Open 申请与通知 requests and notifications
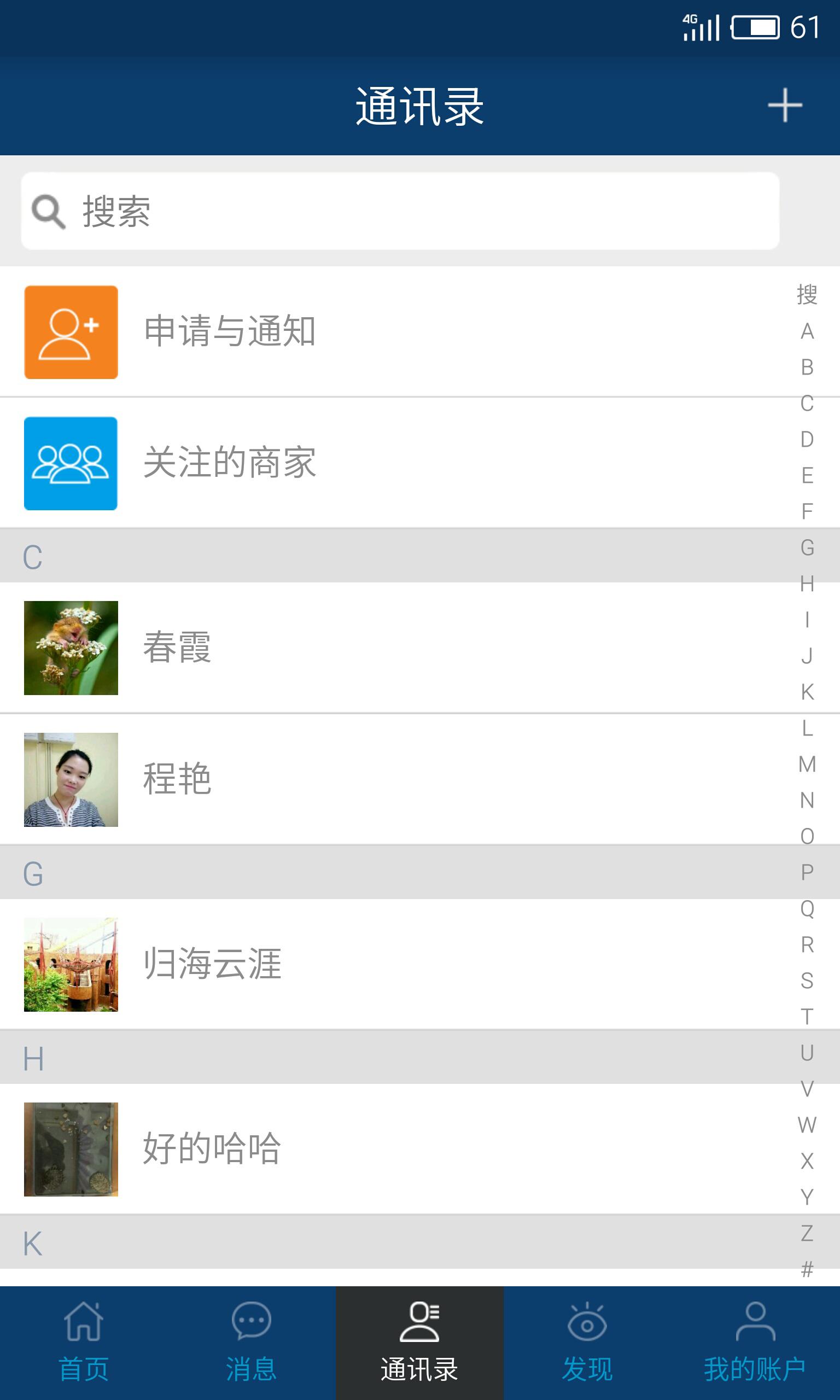Image resolution: width=840 pixels, height=1400 pixels. coord(396,331)
